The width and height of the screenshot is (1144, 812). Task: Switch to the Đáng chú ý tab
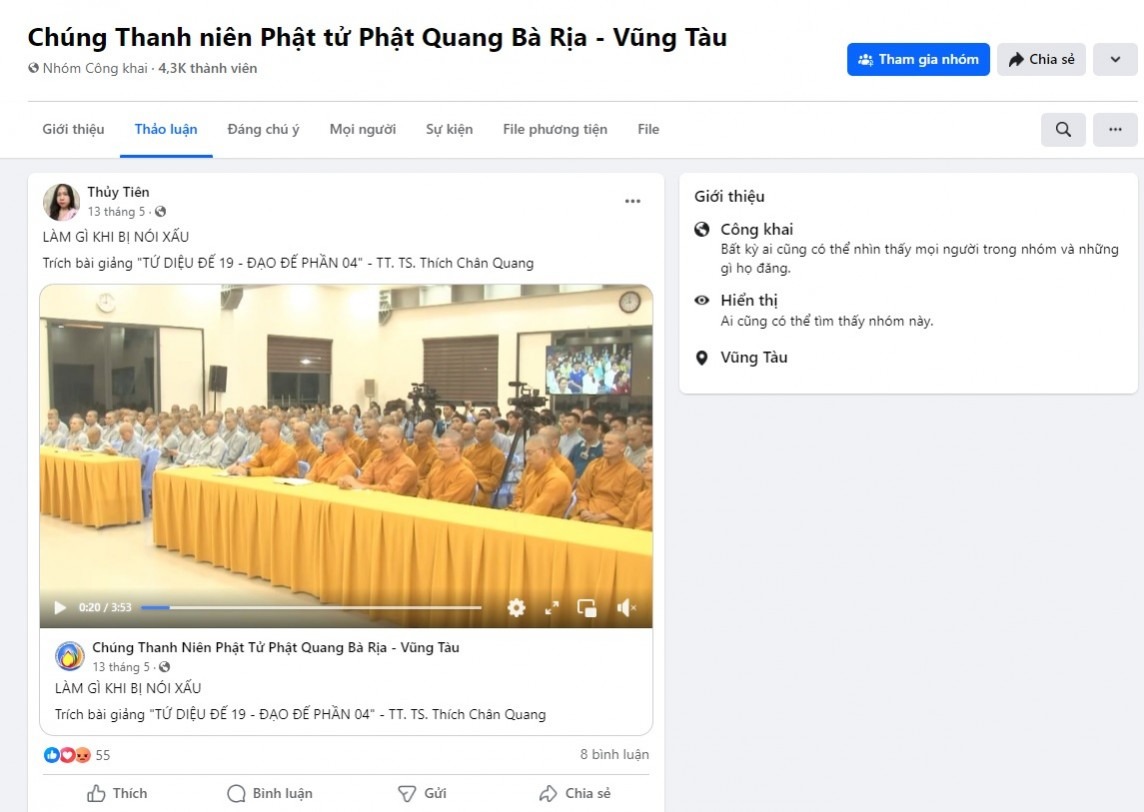click(263, 129)
